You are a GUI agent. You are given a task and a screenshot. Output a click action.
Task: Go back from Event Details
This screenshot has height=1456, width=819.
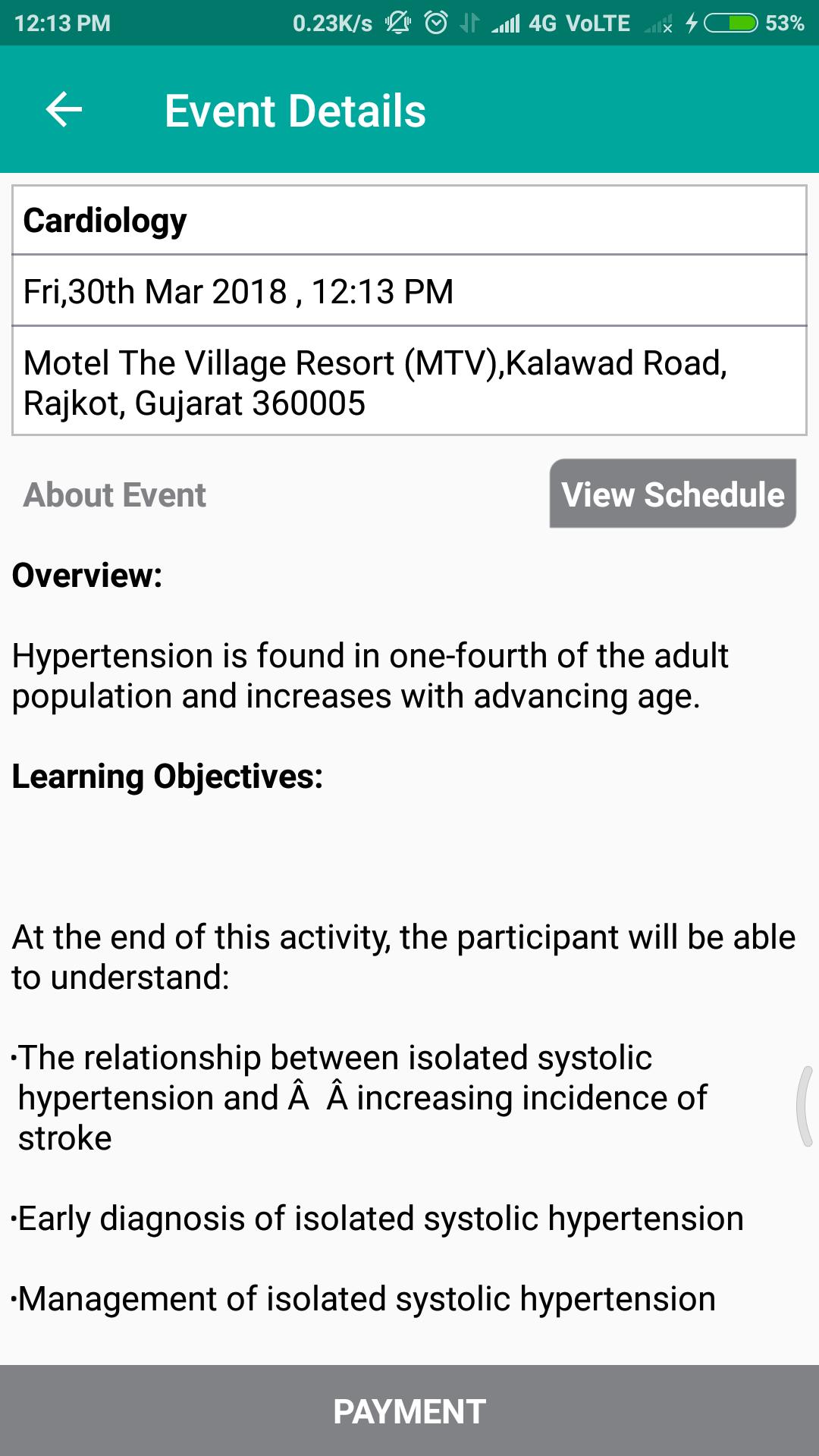click(64, 110)
